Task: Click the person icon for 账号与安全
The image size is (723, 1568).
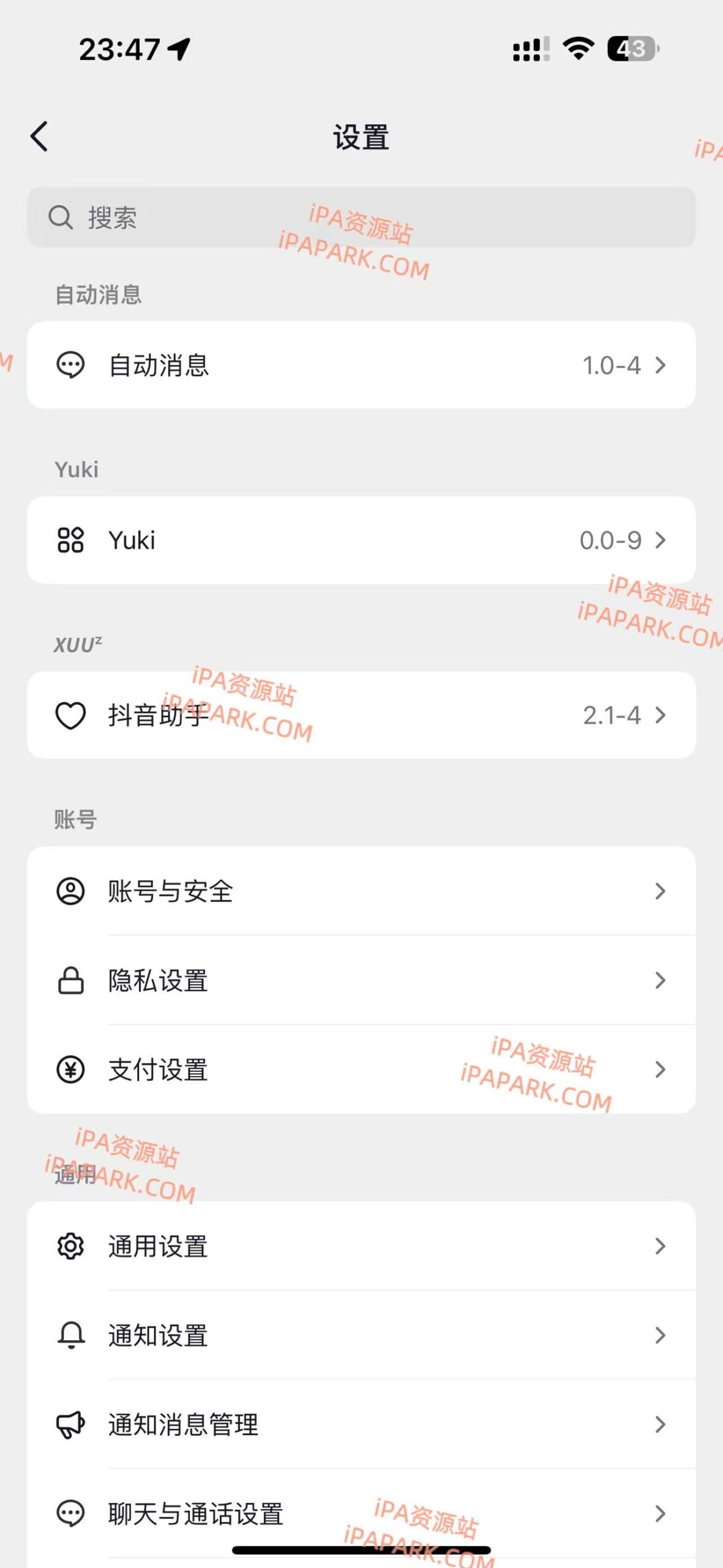Action: [x=72, y=892]
